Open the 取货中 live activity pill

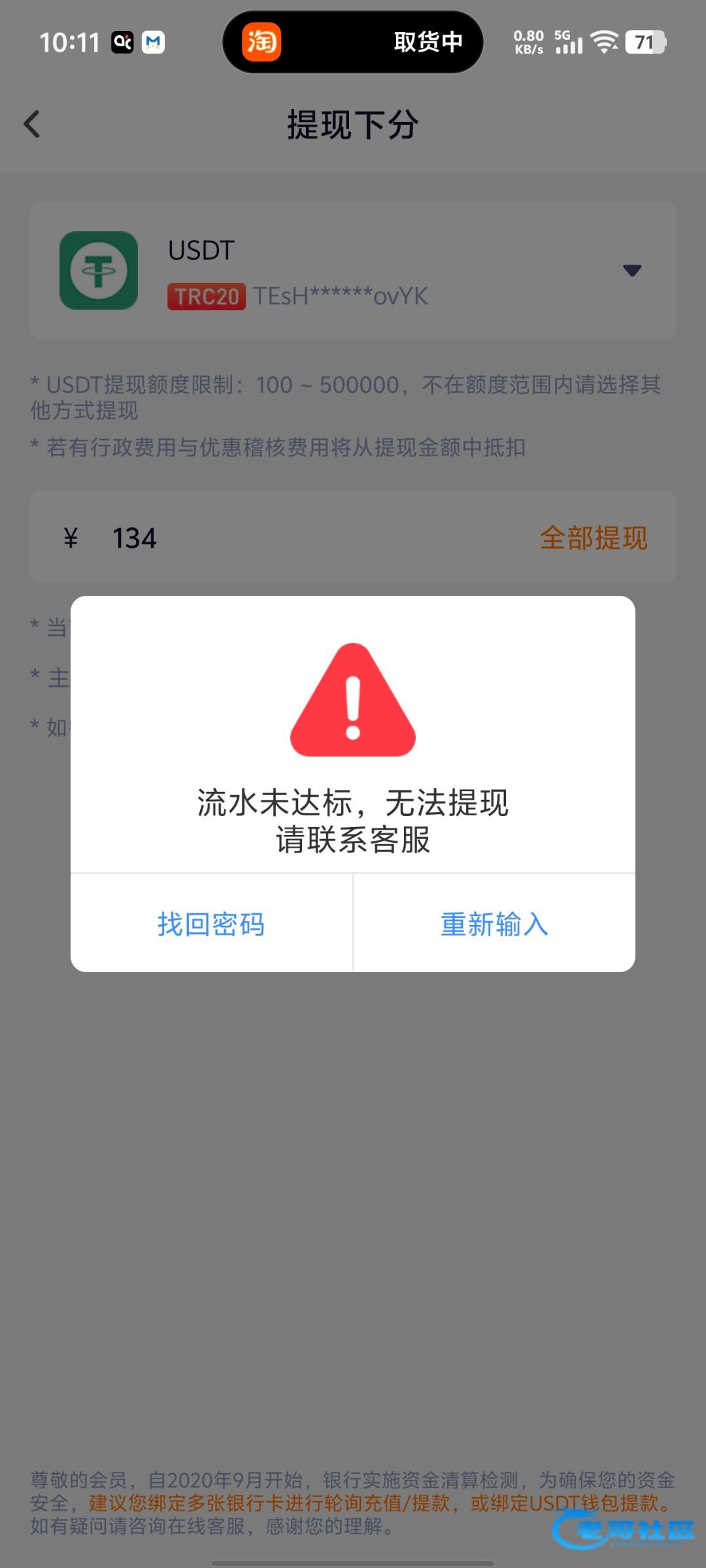pyautogui.click(x=353, y=42)
